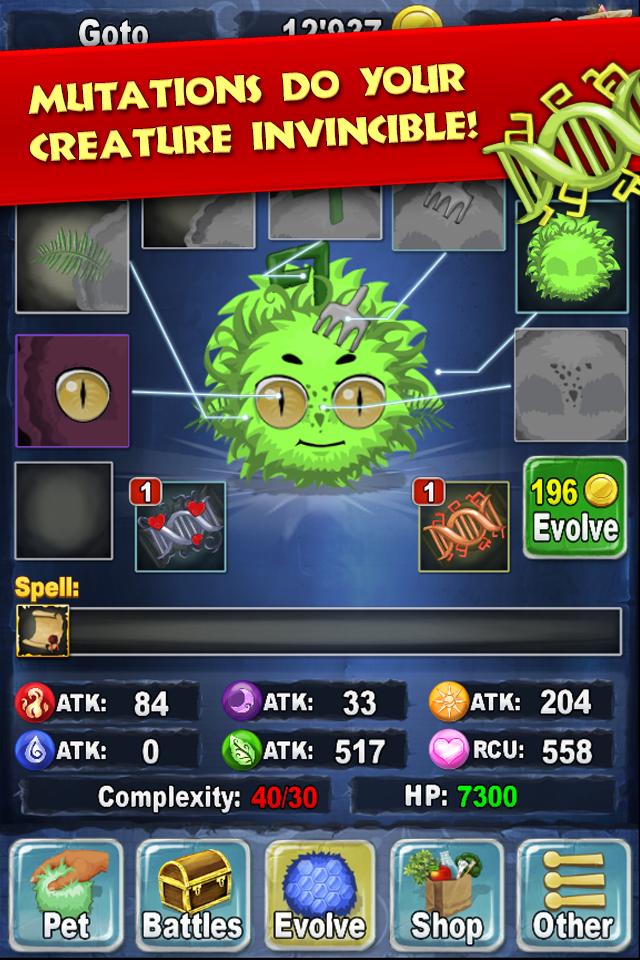Open the Battles tab
This screenshot has height=960, width=640.
coord(192,893)
